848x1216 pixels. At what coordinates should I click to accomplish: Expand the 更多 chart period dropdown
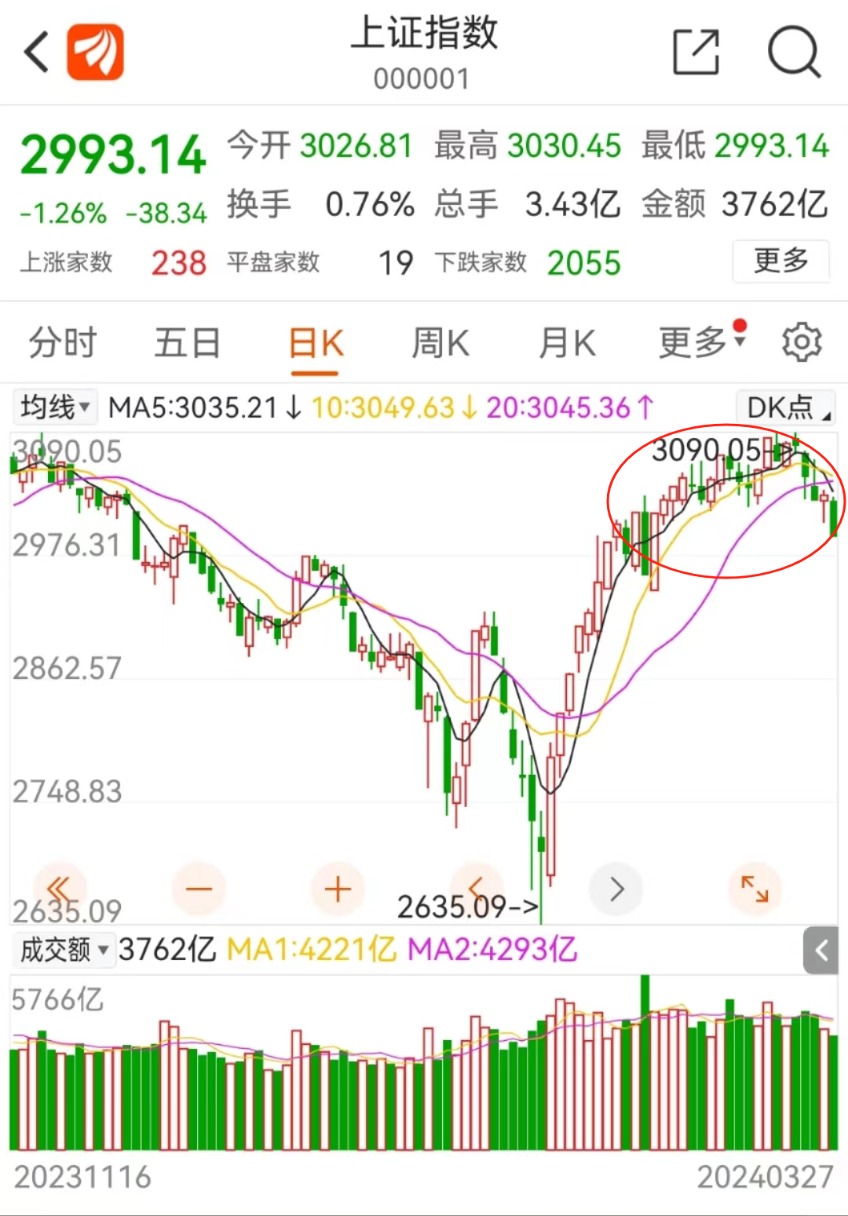pyautogui.click(x=700, y=343)
